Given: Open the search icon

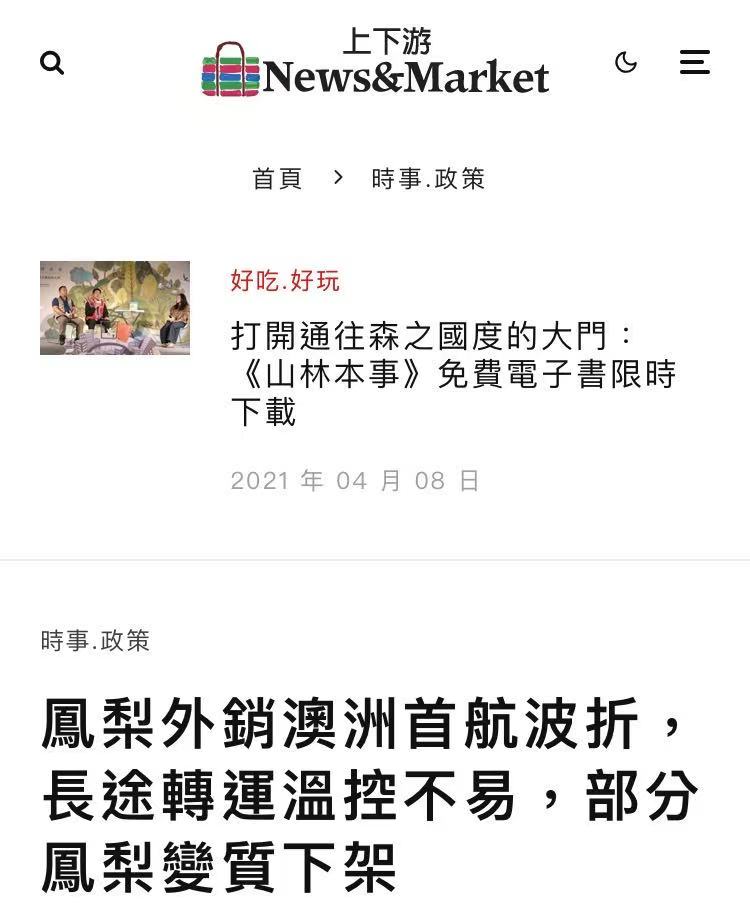Looking at the screenshot, I should click(52, 64).
